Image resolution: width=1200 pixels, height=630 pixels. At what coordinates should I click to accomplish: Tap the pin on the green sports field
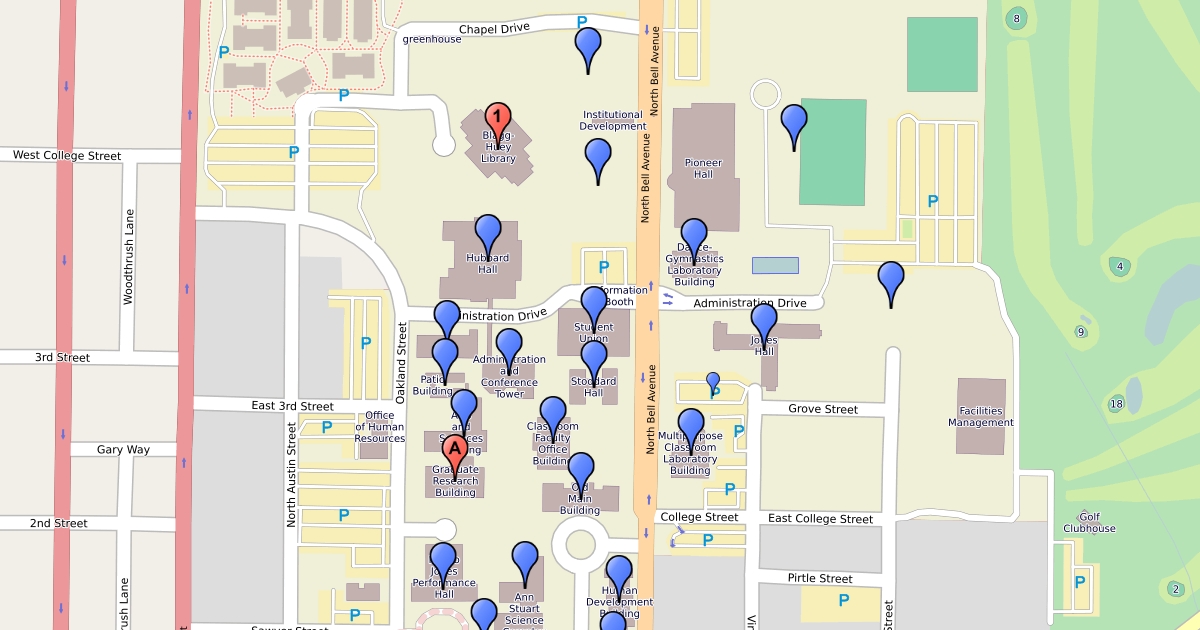(794, 122)
